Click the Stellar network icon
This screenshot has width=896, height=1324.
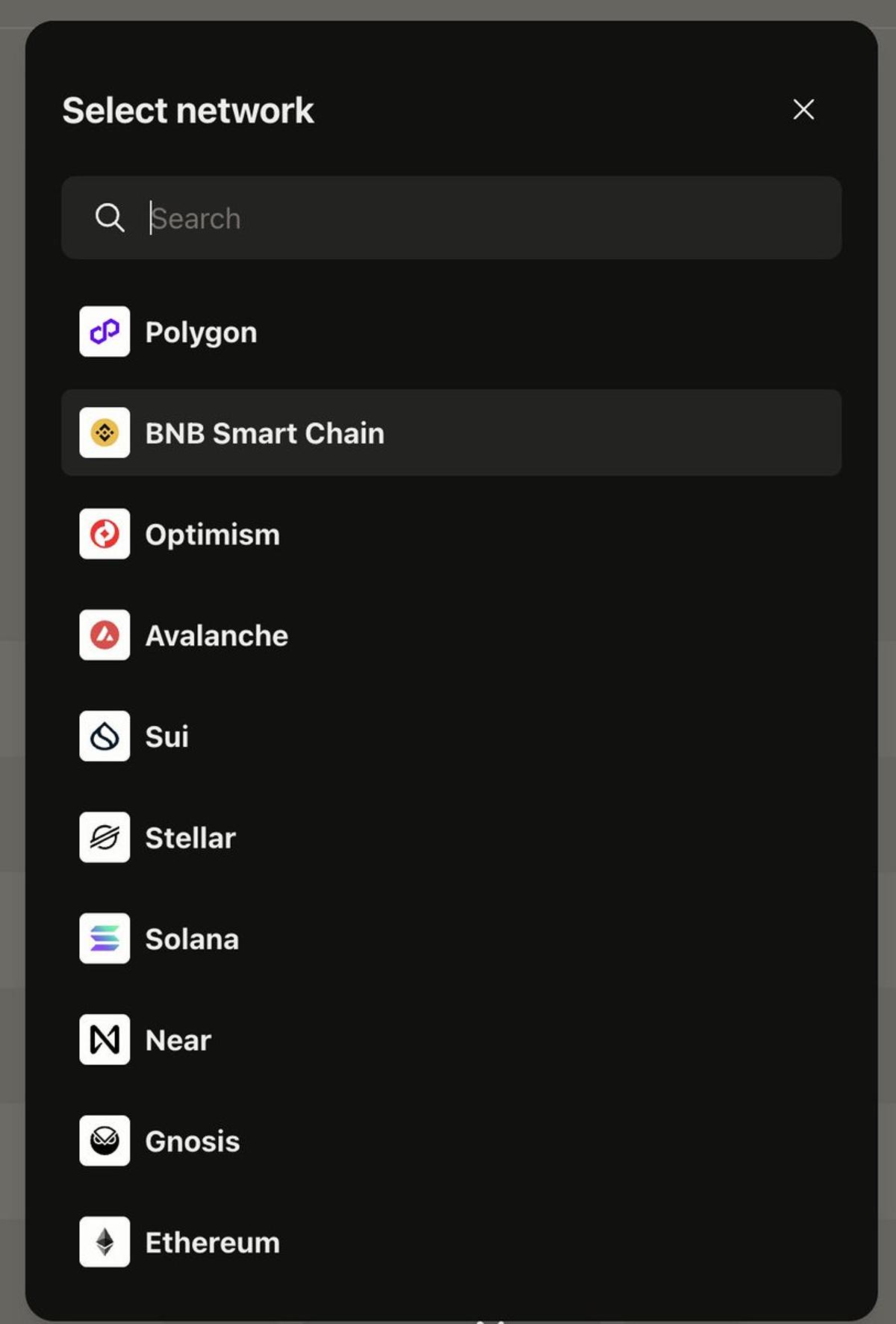point(105,838)
